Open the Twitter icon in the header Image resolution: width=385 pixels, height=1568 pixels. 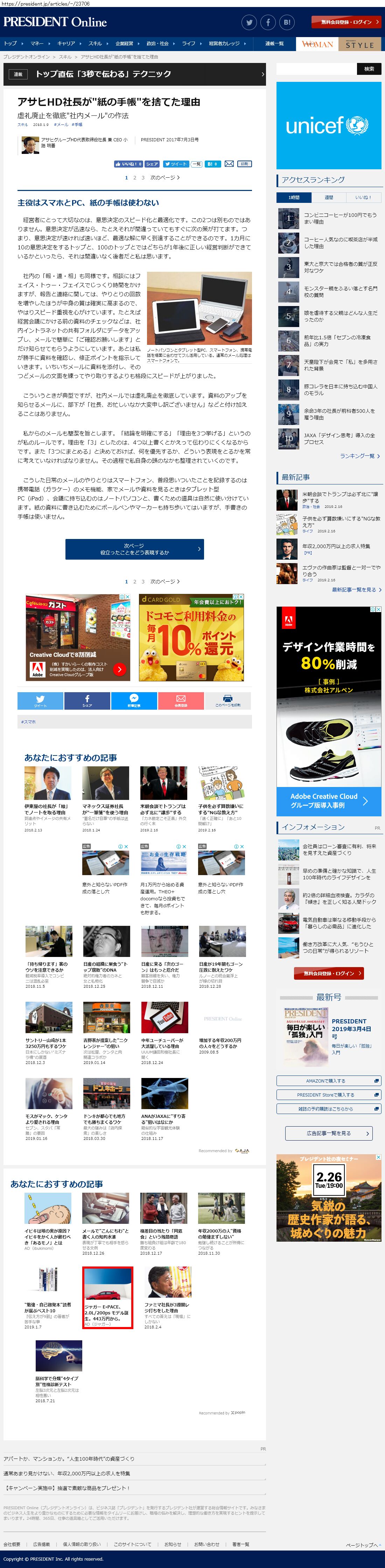click(x=249, y=22)
